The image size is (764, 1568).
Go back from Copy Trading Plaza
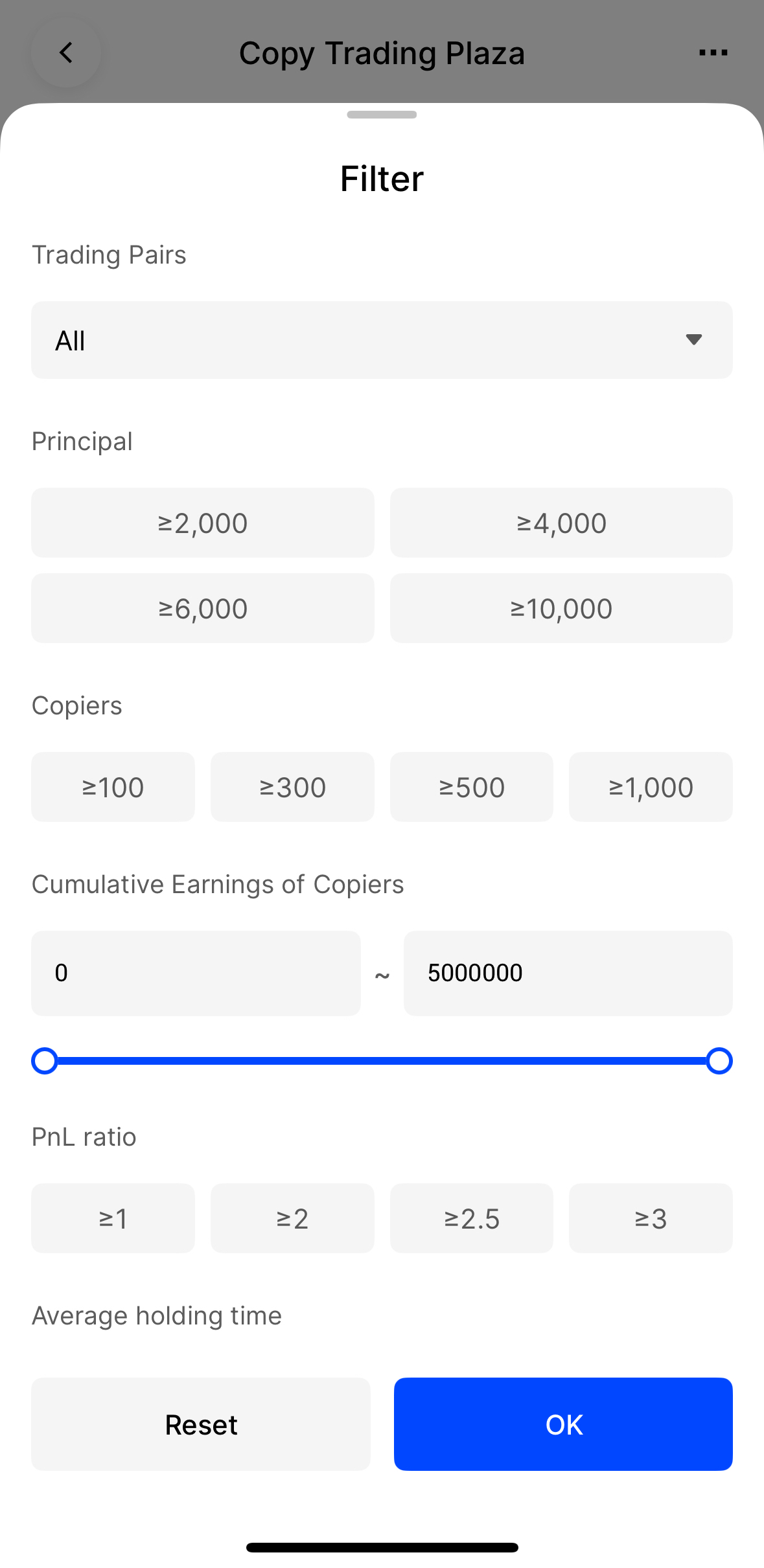[x=66, y=53]
